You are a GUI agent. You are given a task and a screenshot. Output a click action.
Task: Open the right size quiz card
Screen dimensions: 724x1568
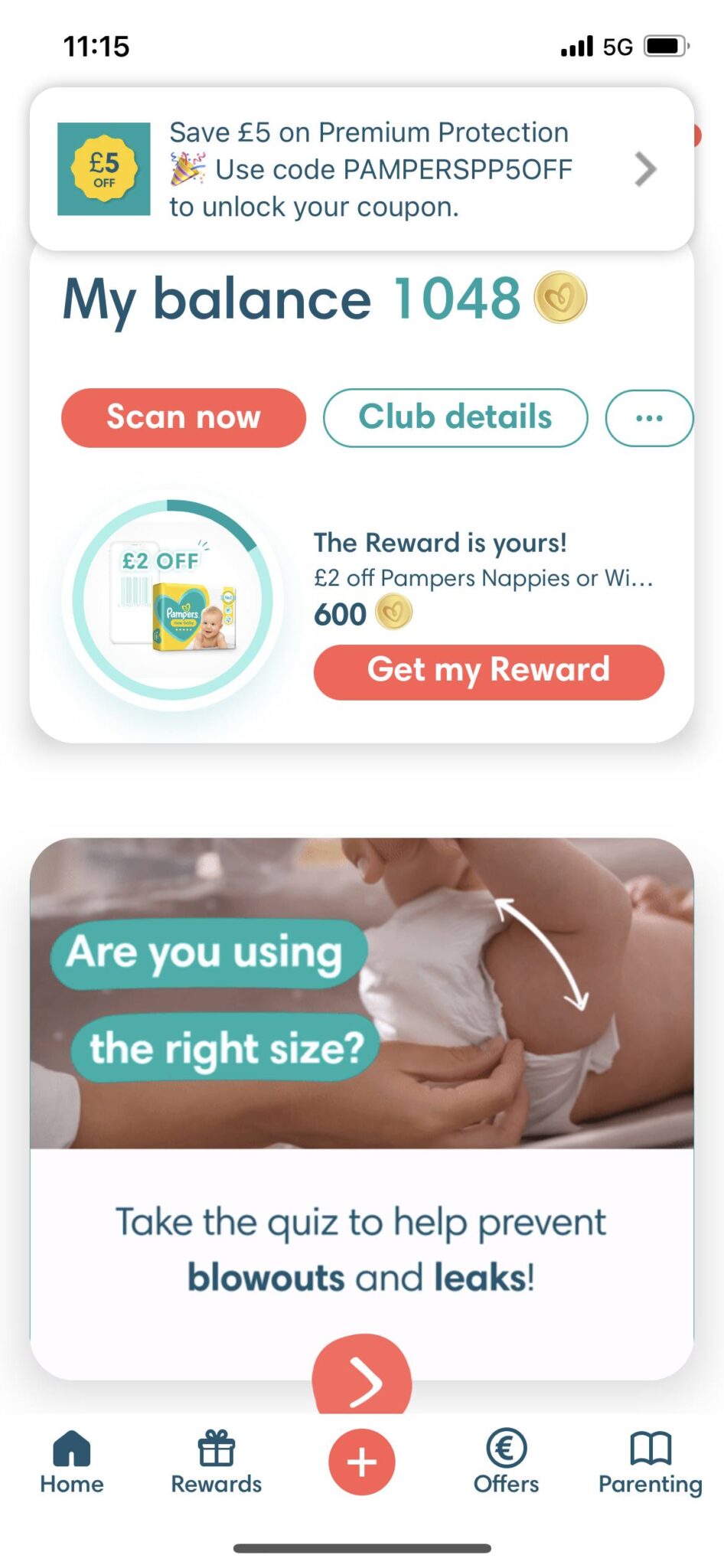362,1109
